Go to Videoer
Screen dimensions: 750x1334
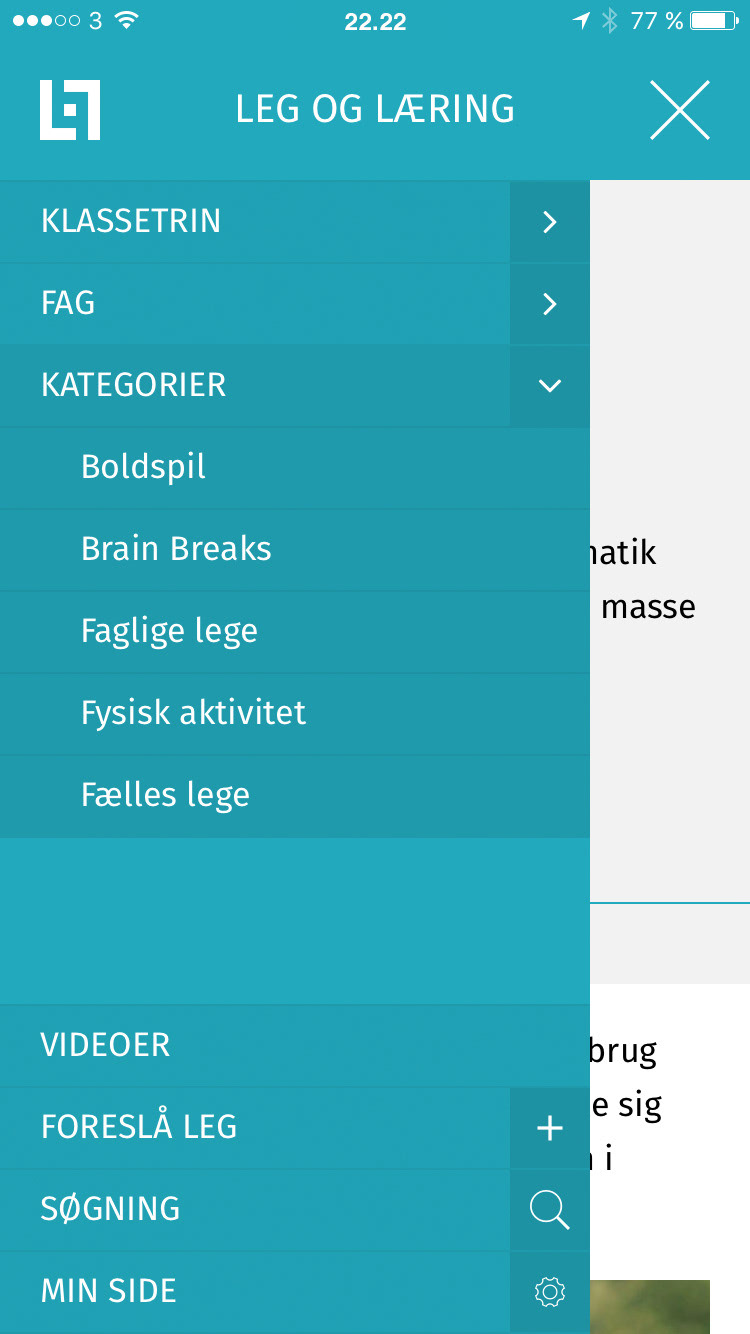[x=295, y=1046]
